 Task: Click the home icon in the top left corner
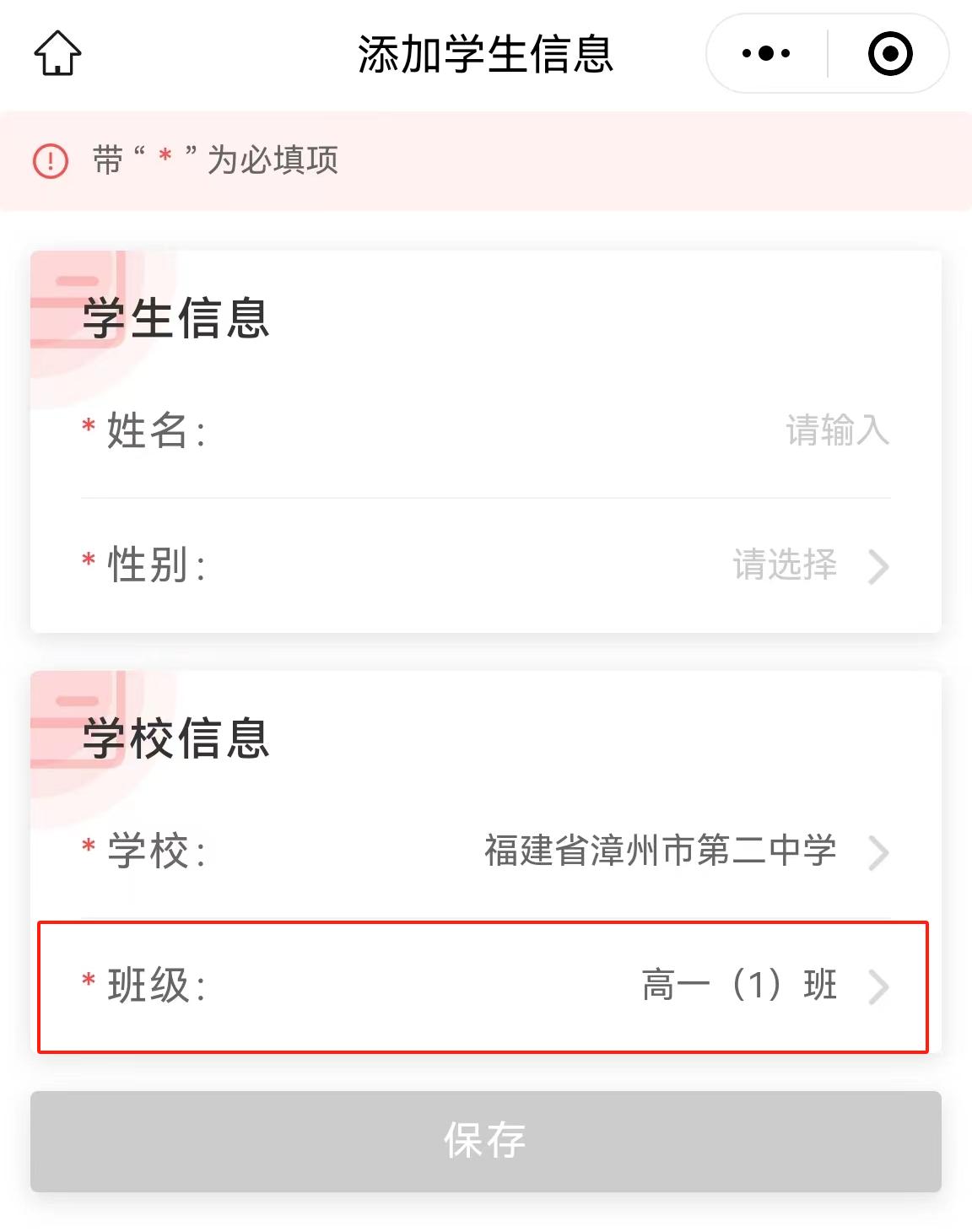56,53
